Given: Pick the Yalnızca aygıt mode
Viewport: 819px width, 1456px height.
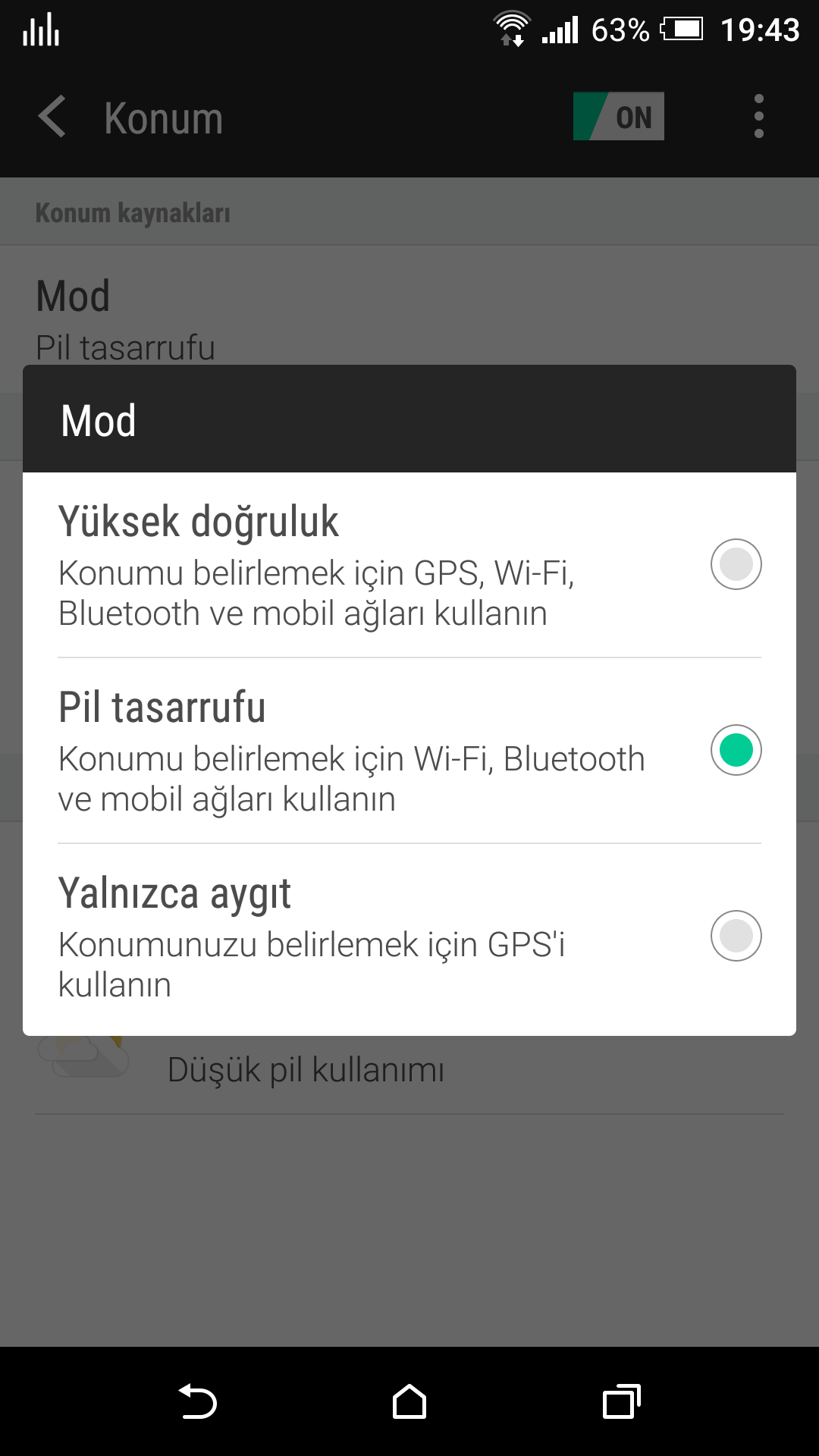Looking at the screenshot, I should [409, 939].
